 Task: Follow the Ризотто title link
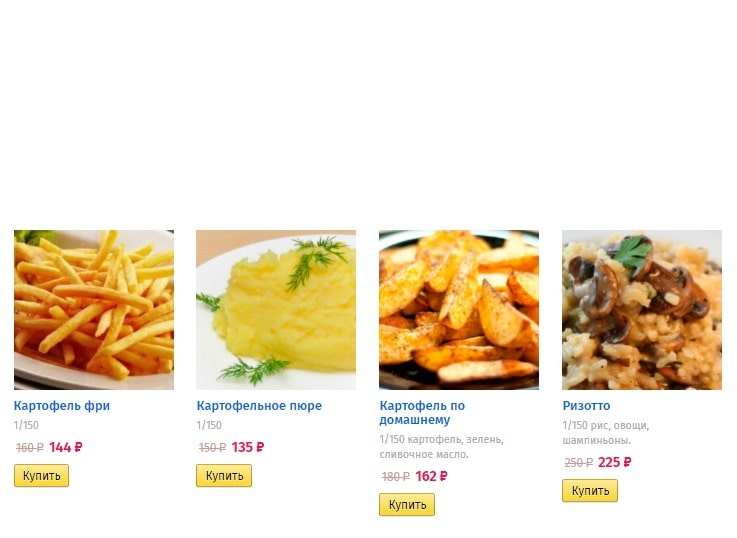coord(586,406)
